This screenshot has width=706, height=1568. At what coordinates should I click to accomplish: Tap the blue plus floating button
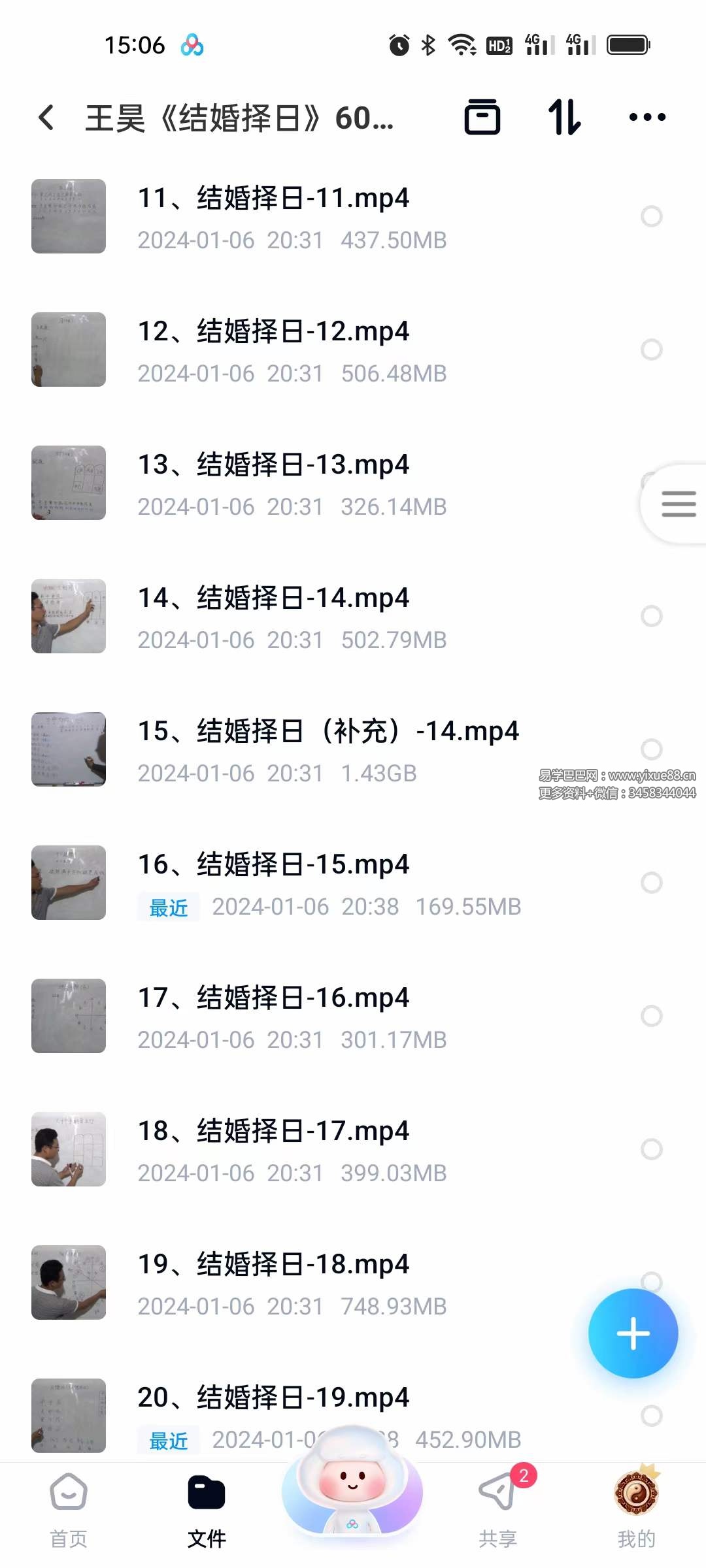[x=632, y=1333]
